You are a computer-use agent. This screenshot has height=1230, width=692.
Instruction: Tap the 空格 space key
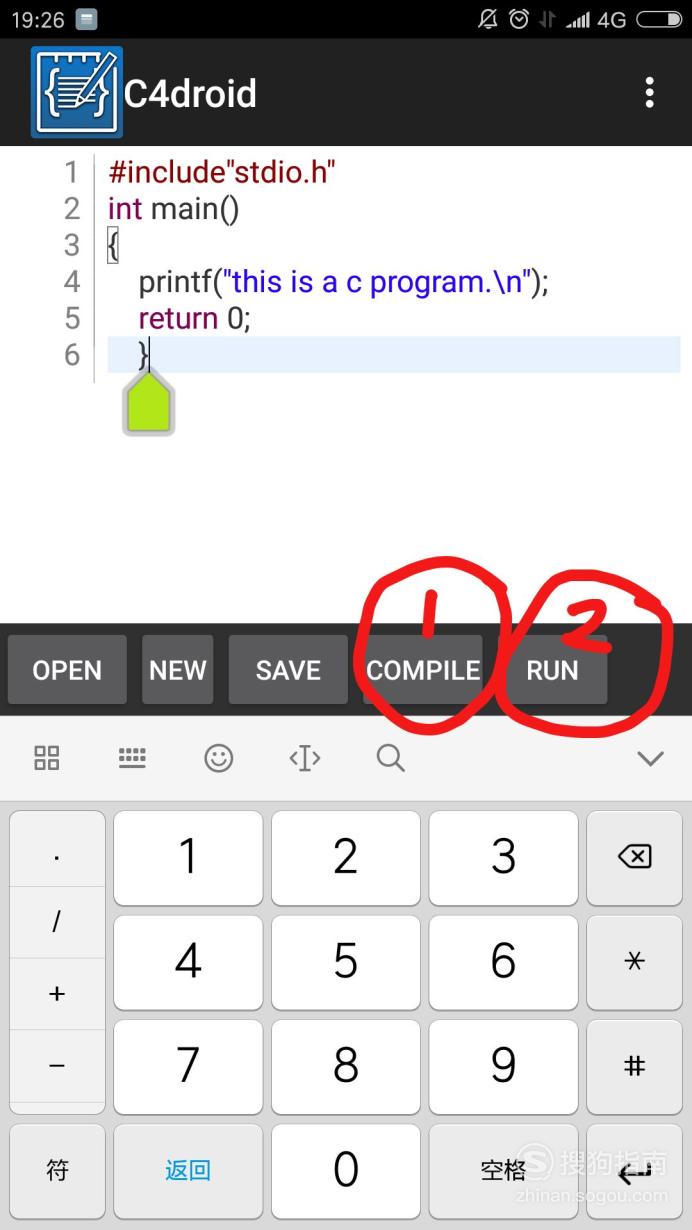click(503, 1170)
